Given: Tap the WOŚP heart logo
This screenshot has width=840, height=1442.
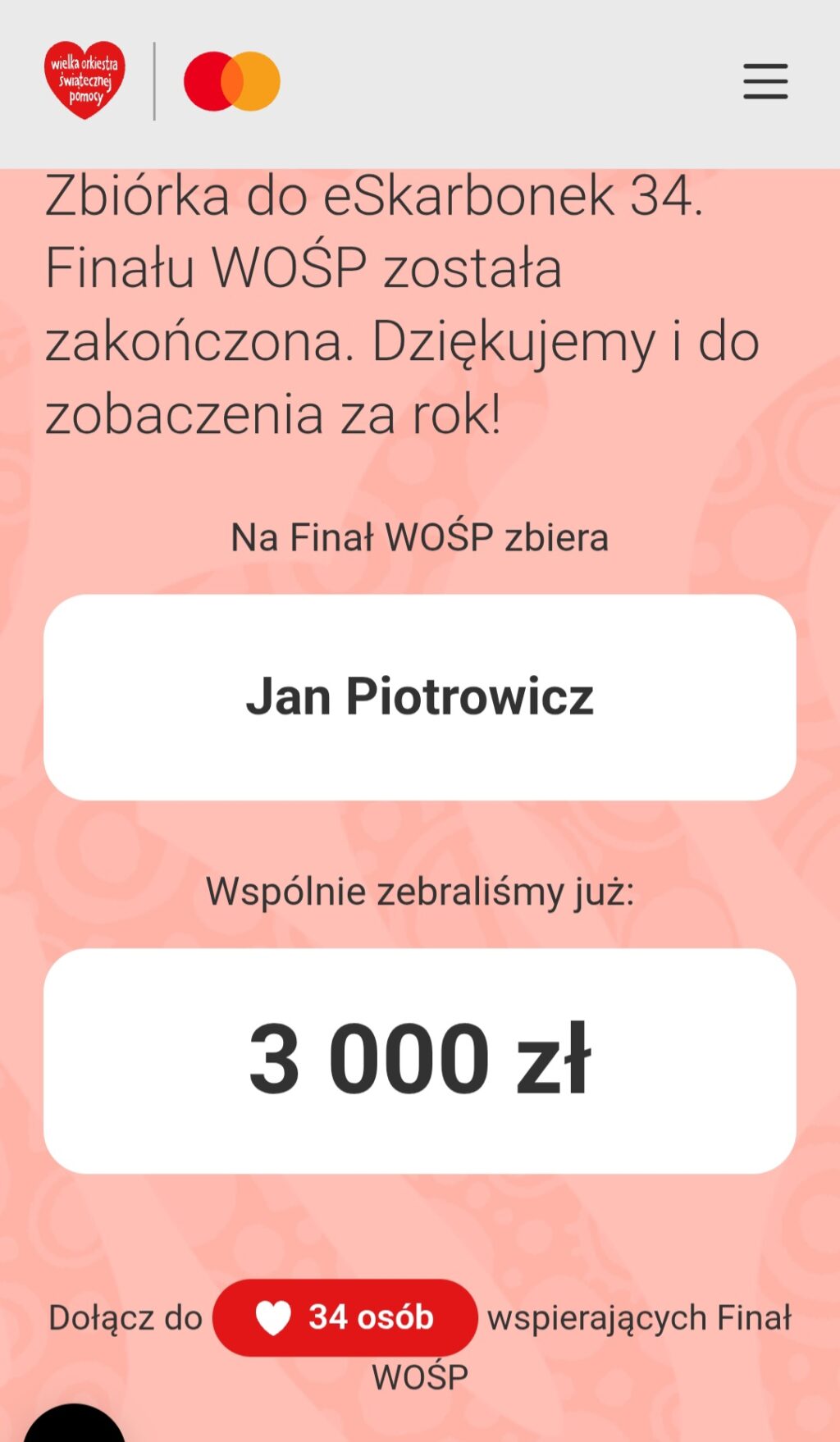Looking at the screenshot, I should point(84,80).
